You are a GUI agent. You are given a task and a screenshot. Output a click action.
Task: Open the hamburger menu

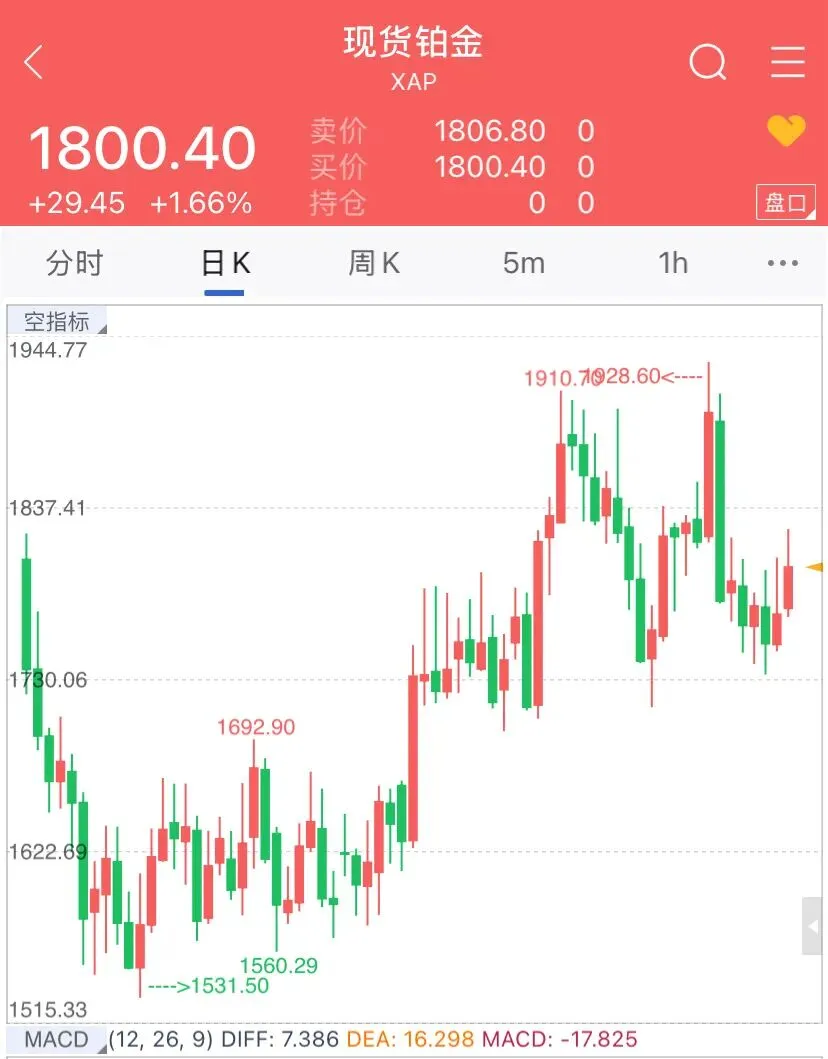point(787,62)
